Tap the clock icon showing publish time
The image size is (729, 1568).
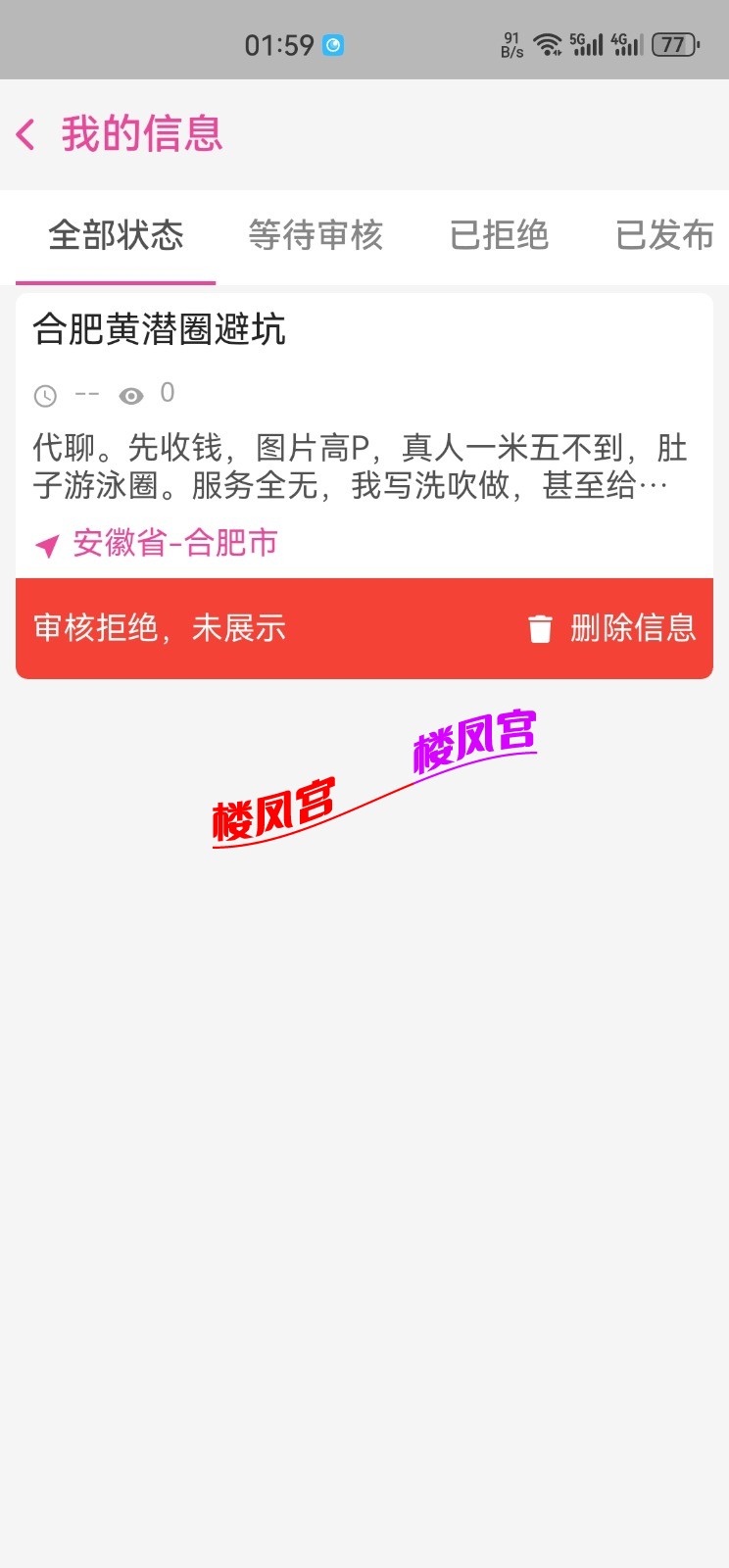point(44,393)
